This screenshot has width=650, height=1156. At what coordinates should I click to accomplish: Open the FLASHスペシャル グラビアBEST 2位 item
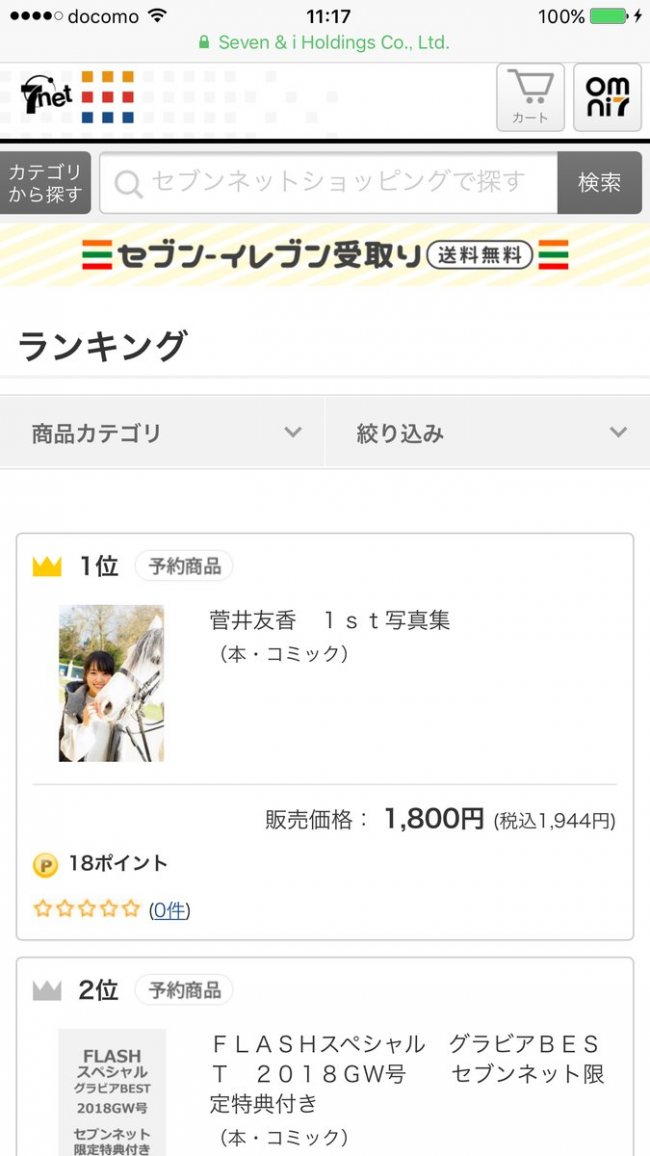(x=325, y=1056)
